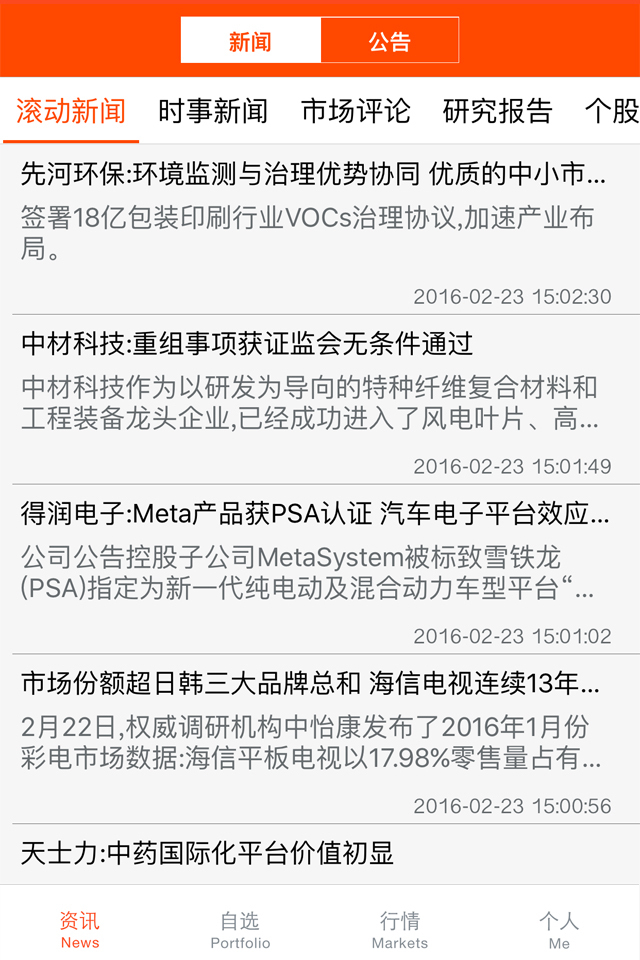640x960 pixels.
Task: Switch to the 公告 segment
Action: tap(389, 41)
